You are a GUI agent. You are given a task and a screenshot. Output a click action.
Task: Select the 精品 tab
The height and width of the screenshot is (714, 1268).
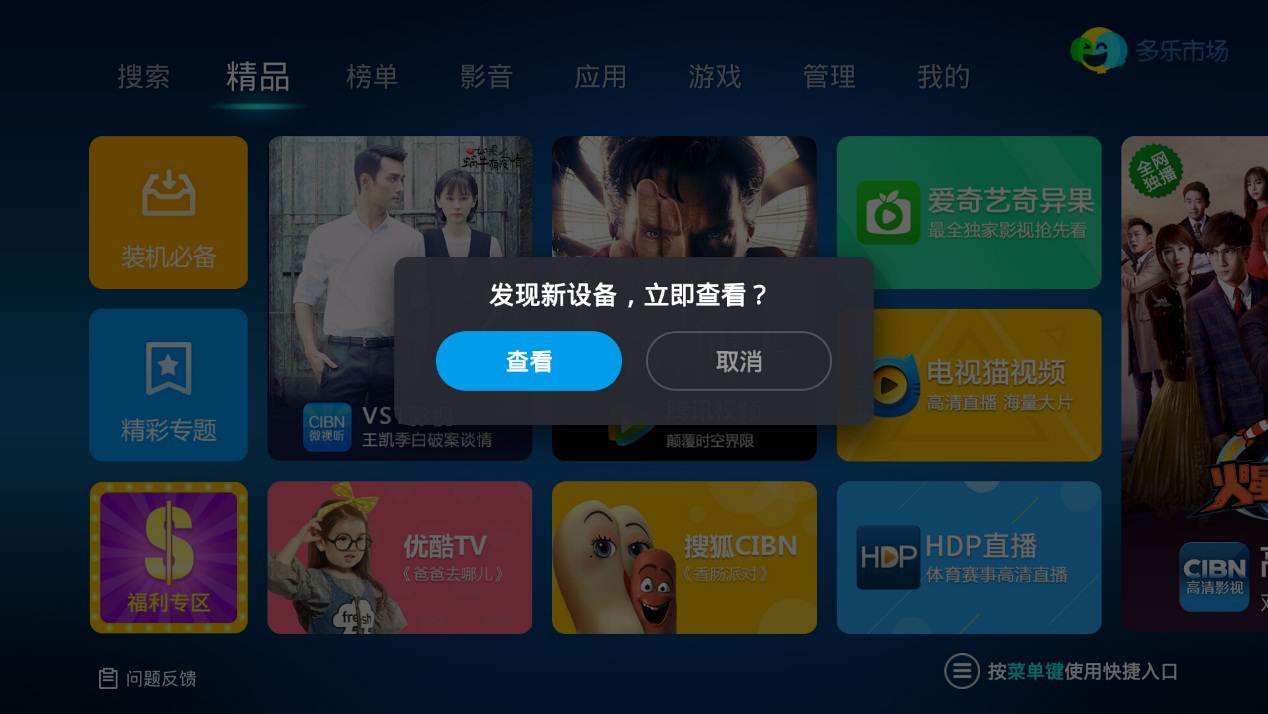(x=257, y=77)
